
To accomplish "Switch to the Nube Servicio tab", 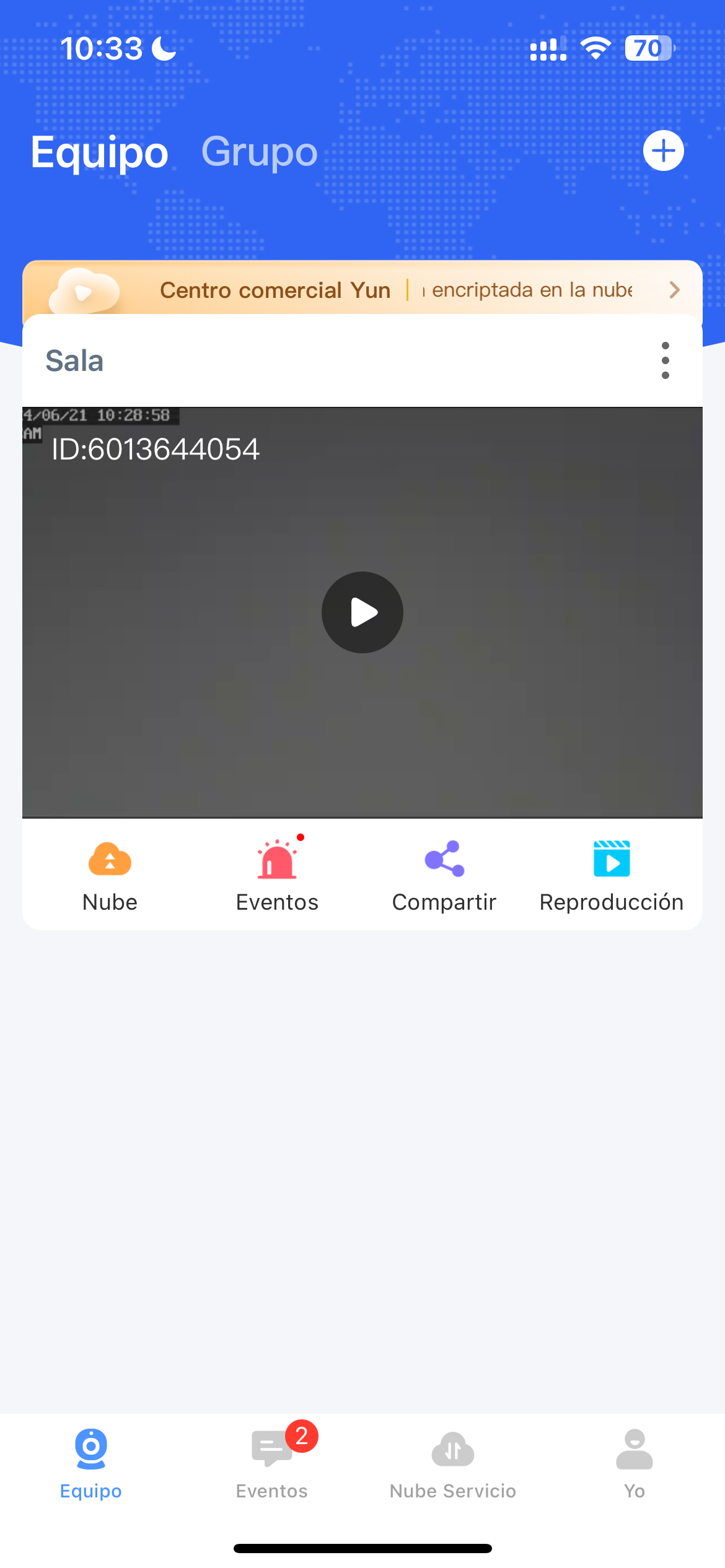I will click(453, 1463).
